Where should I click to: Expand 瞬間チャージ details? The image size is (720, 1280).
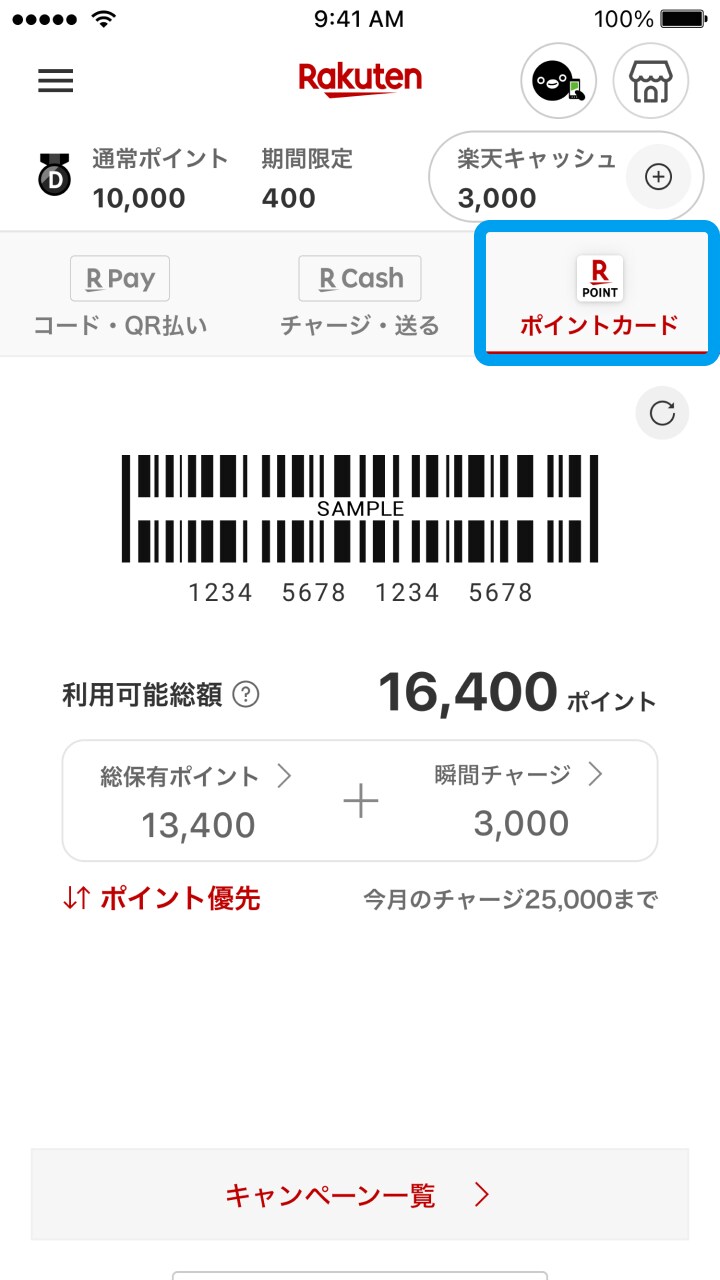click(520, 795)
